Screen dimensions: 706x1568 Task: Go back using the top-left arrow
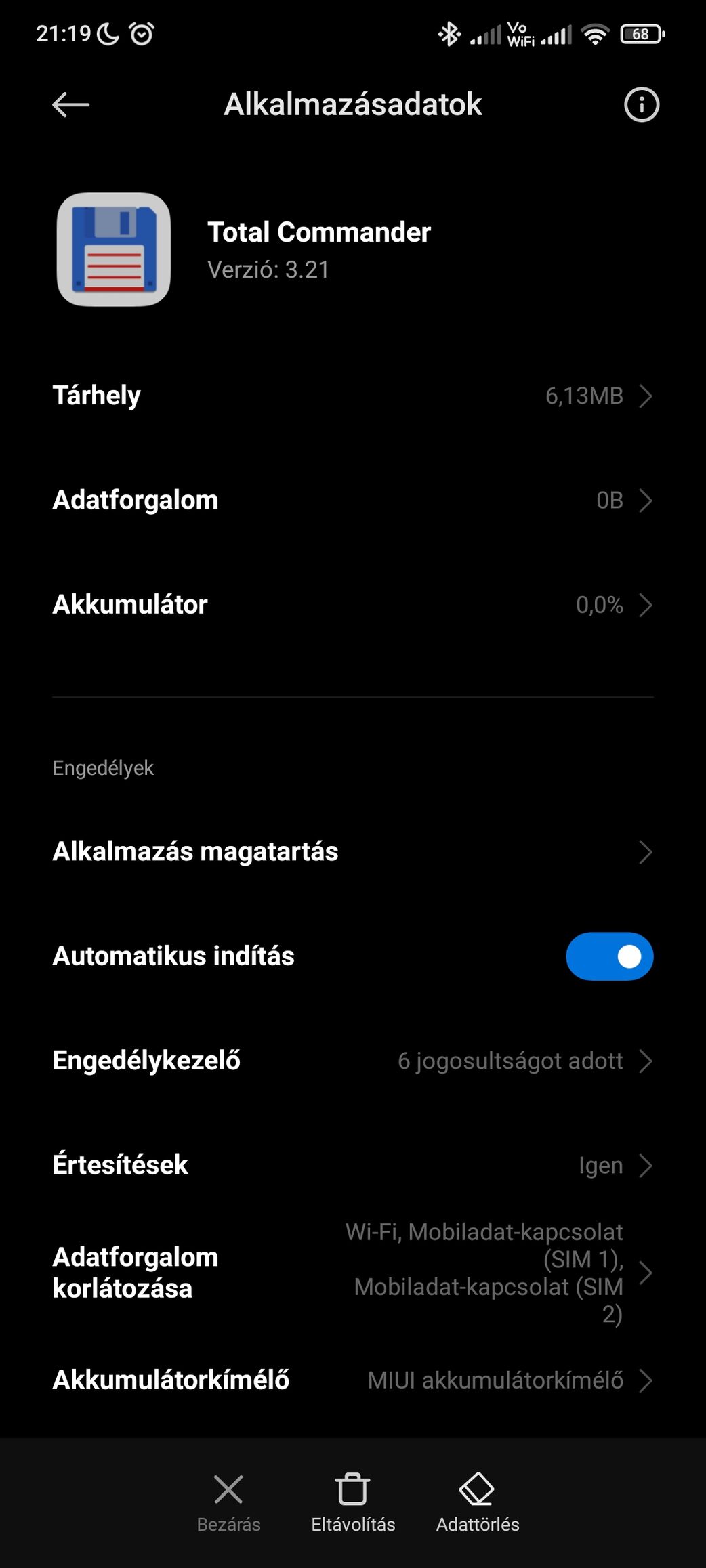point(70,105)
